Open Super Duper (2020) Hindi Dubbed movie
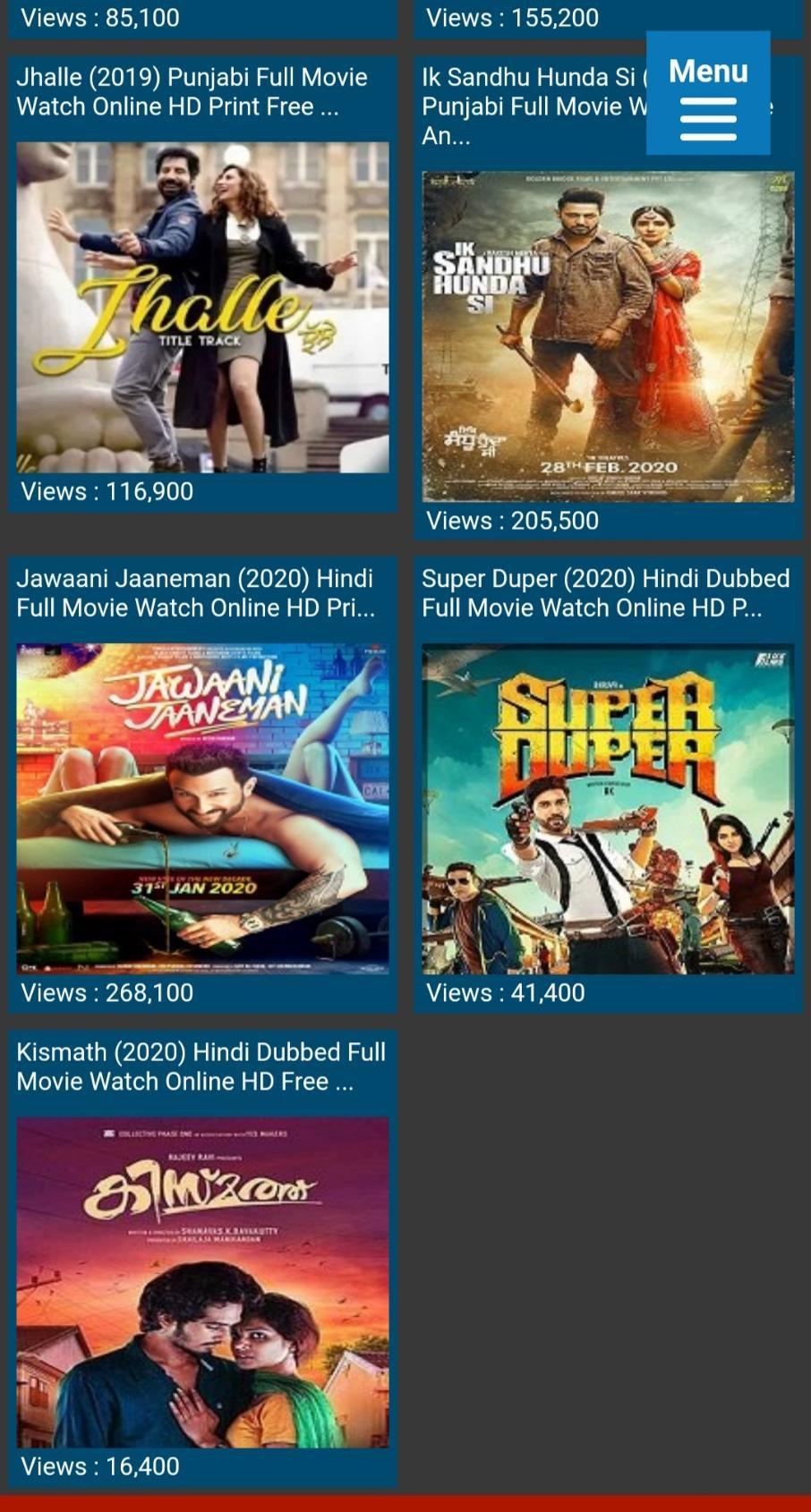 click(x=608, y=807)
